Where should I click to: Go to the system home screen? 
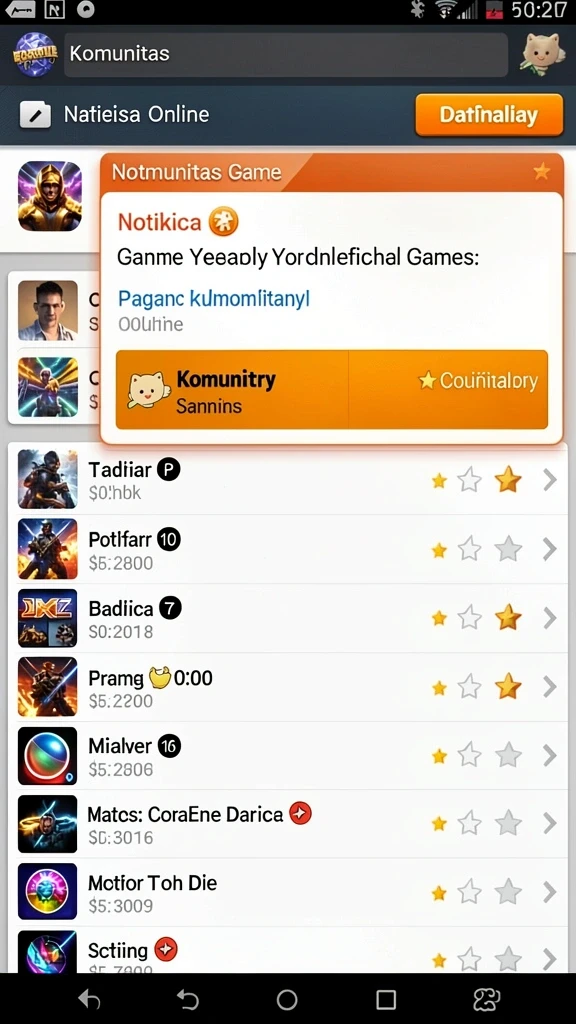(287, 999)
